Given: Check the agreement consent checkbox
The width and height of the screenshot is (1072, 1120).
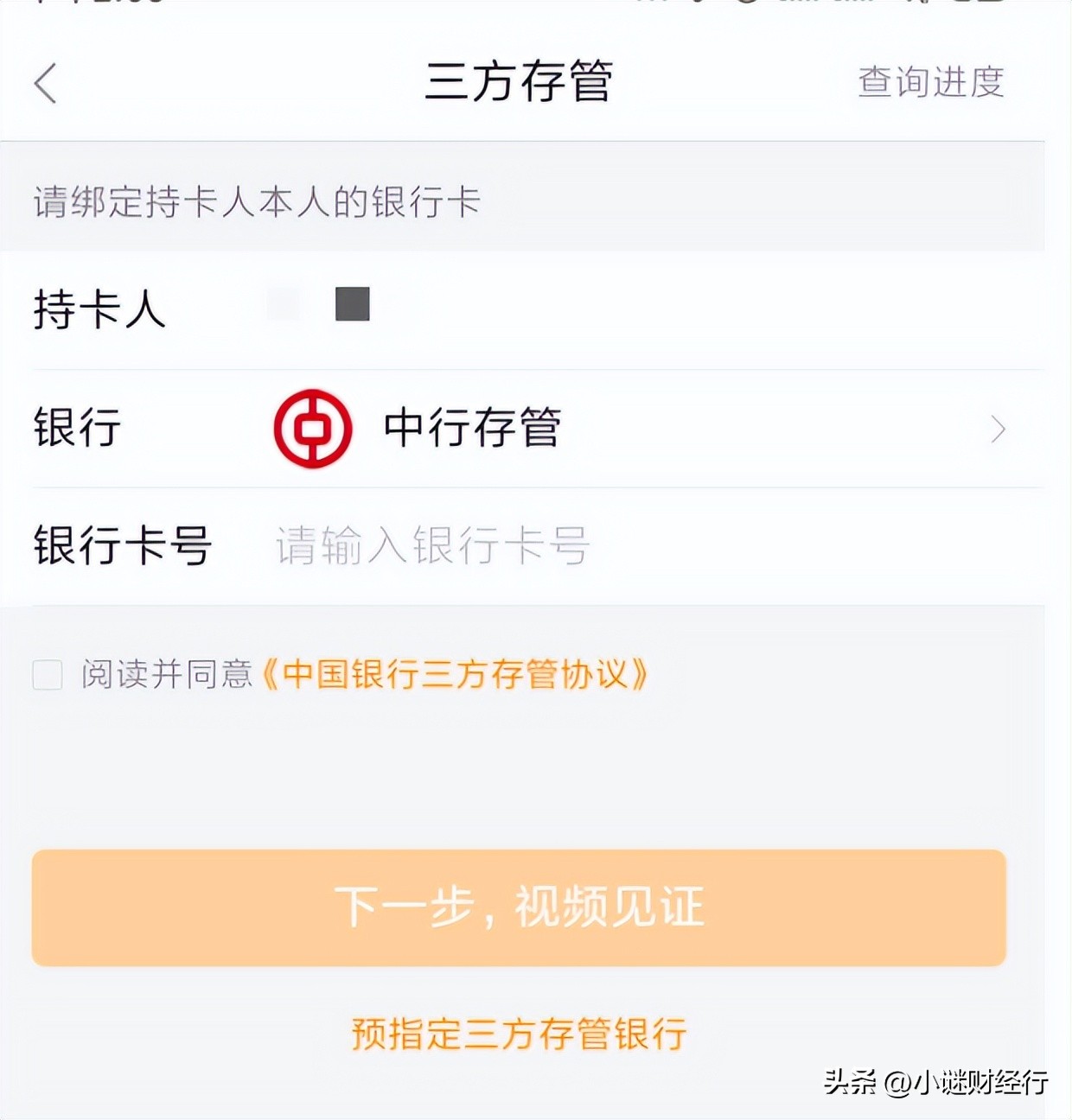Looking at the screenshot, I should [49, 678].
